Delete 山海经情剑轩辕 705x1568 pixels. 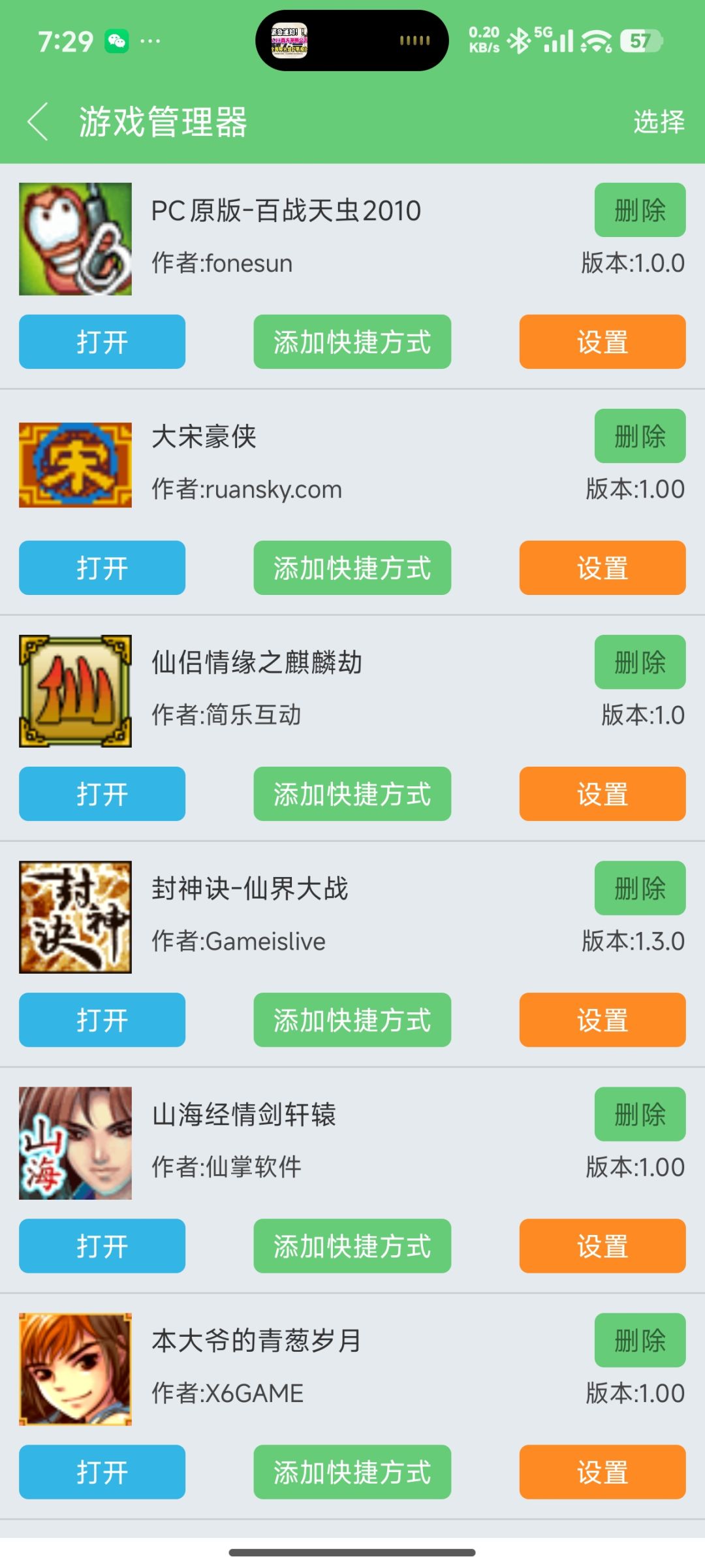point(639,1114)
